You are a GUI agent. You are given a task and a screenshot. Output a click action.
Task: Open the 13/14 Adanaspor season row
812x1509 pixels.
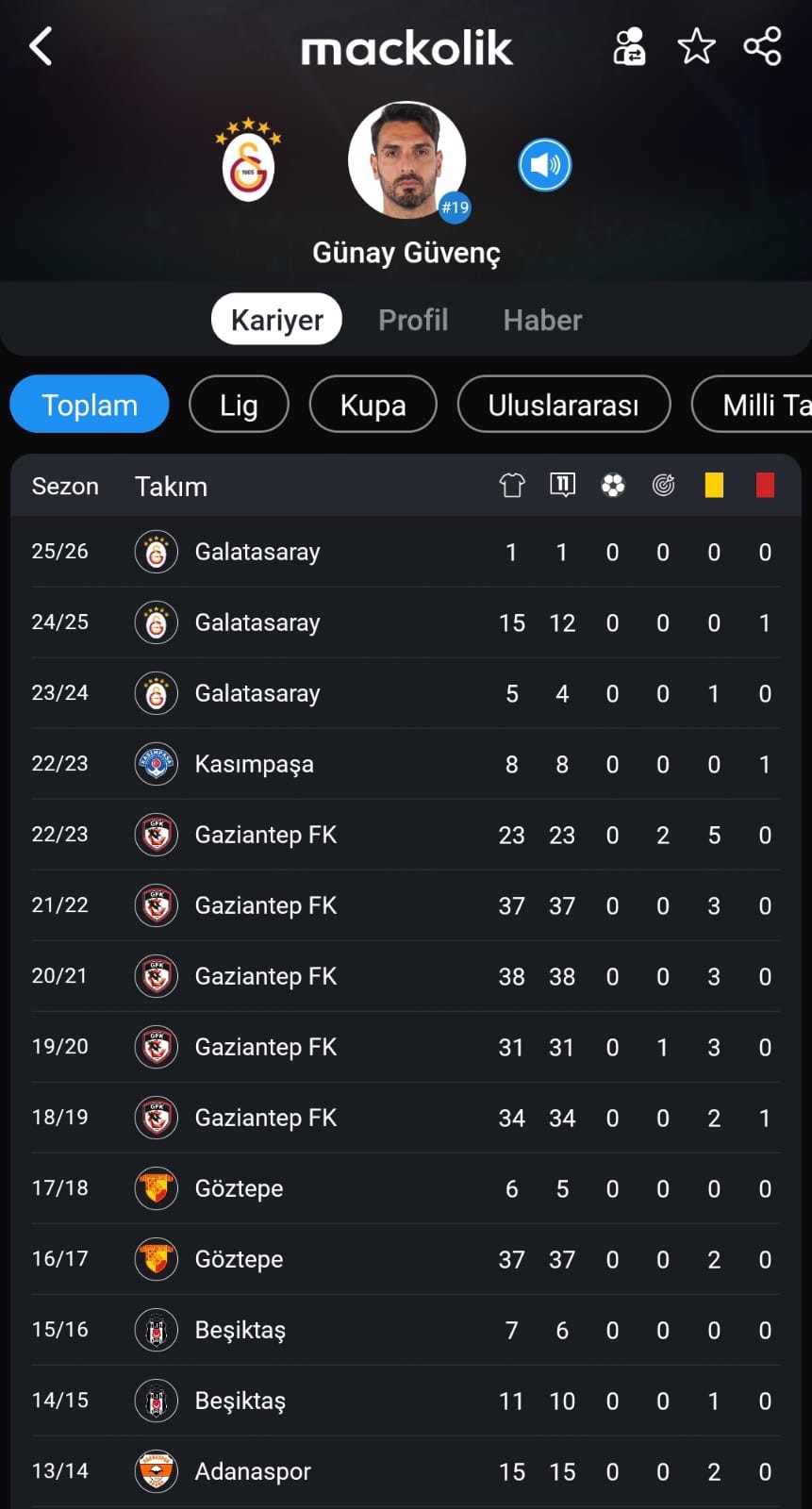(x=406, y=1471)
